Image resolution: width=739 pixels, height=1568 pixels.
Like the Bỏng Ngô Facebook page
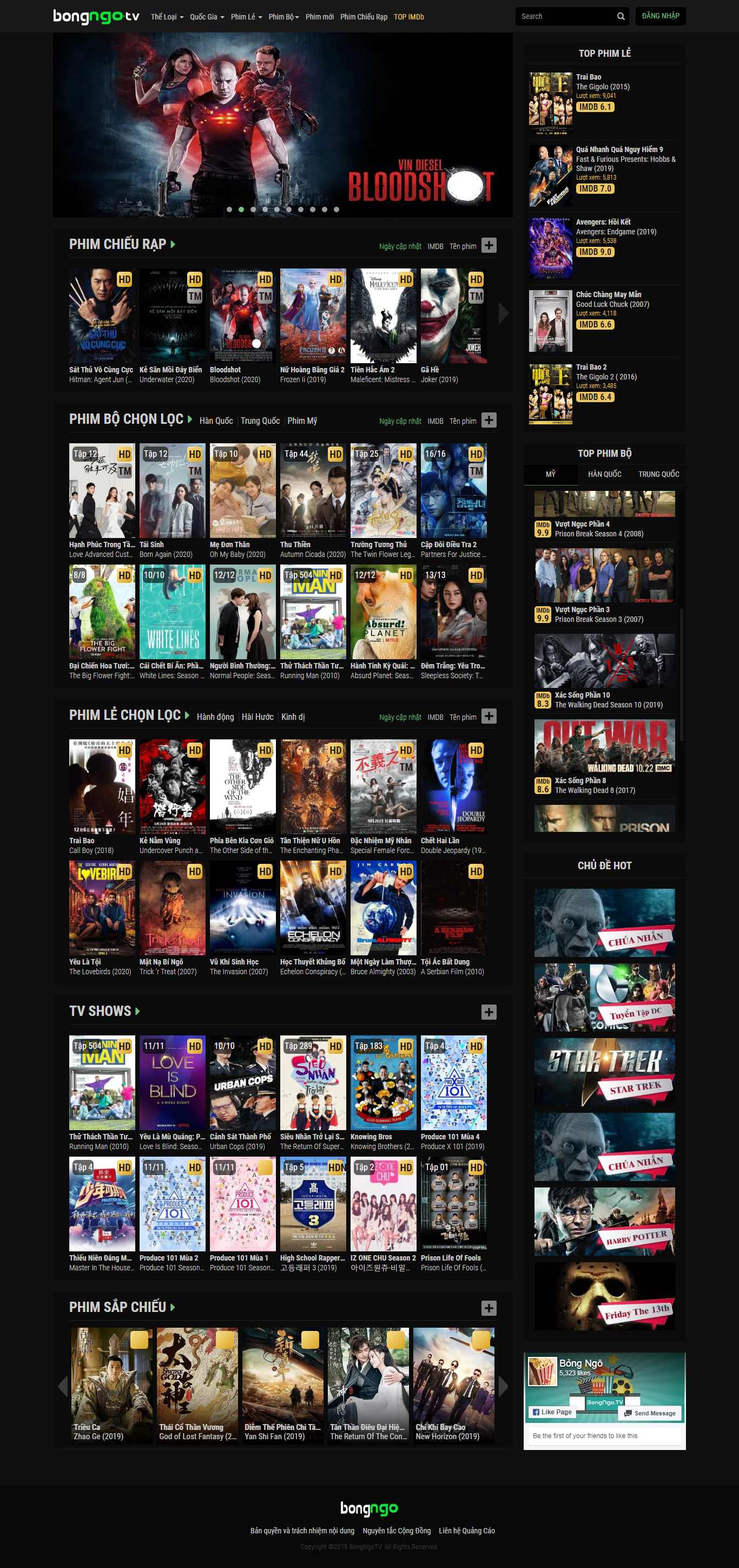tap(551, 1412)
